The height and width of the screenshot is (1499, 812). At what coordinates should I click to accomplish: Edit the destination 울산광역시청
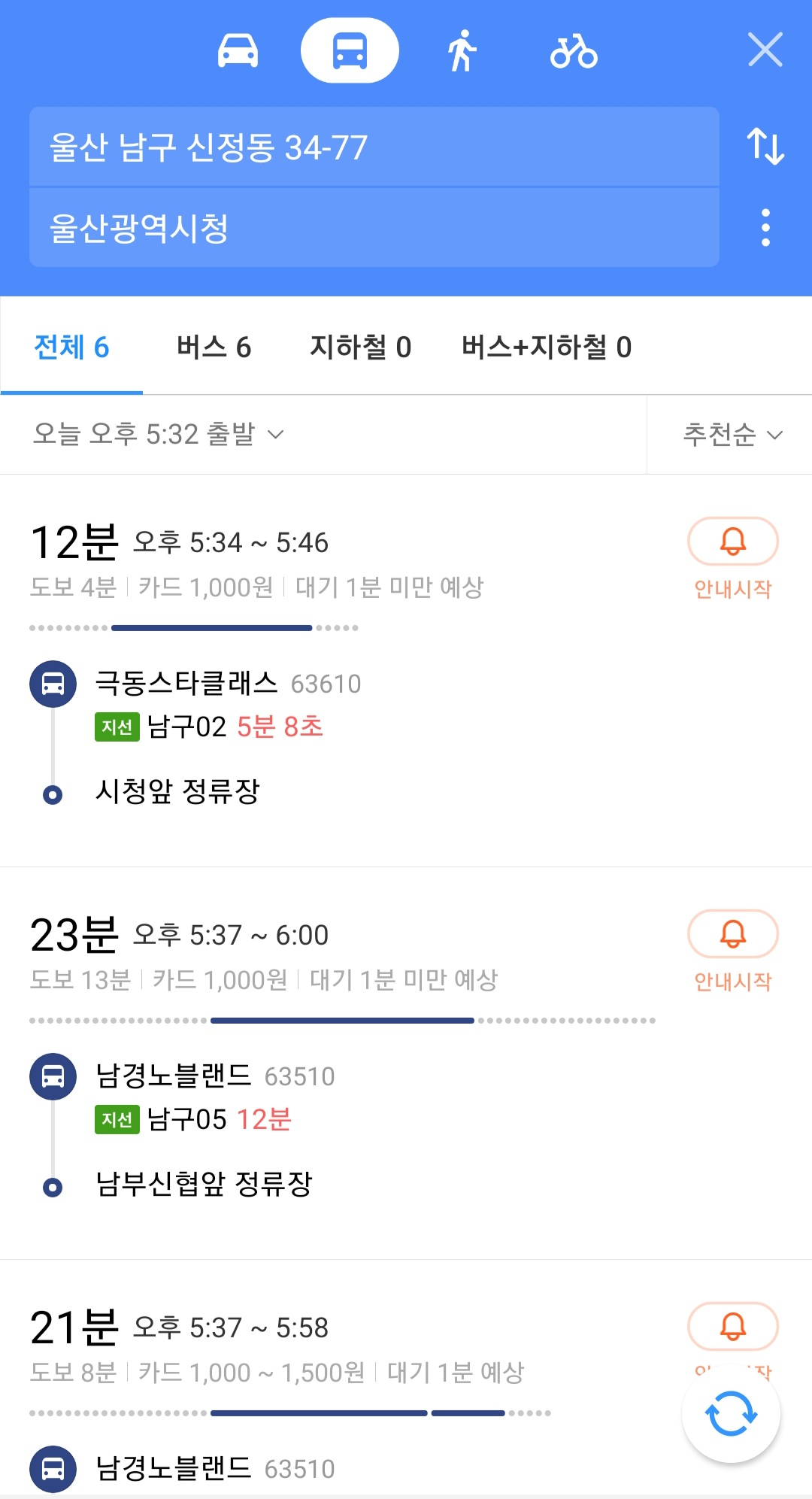(x=374, y=228)
